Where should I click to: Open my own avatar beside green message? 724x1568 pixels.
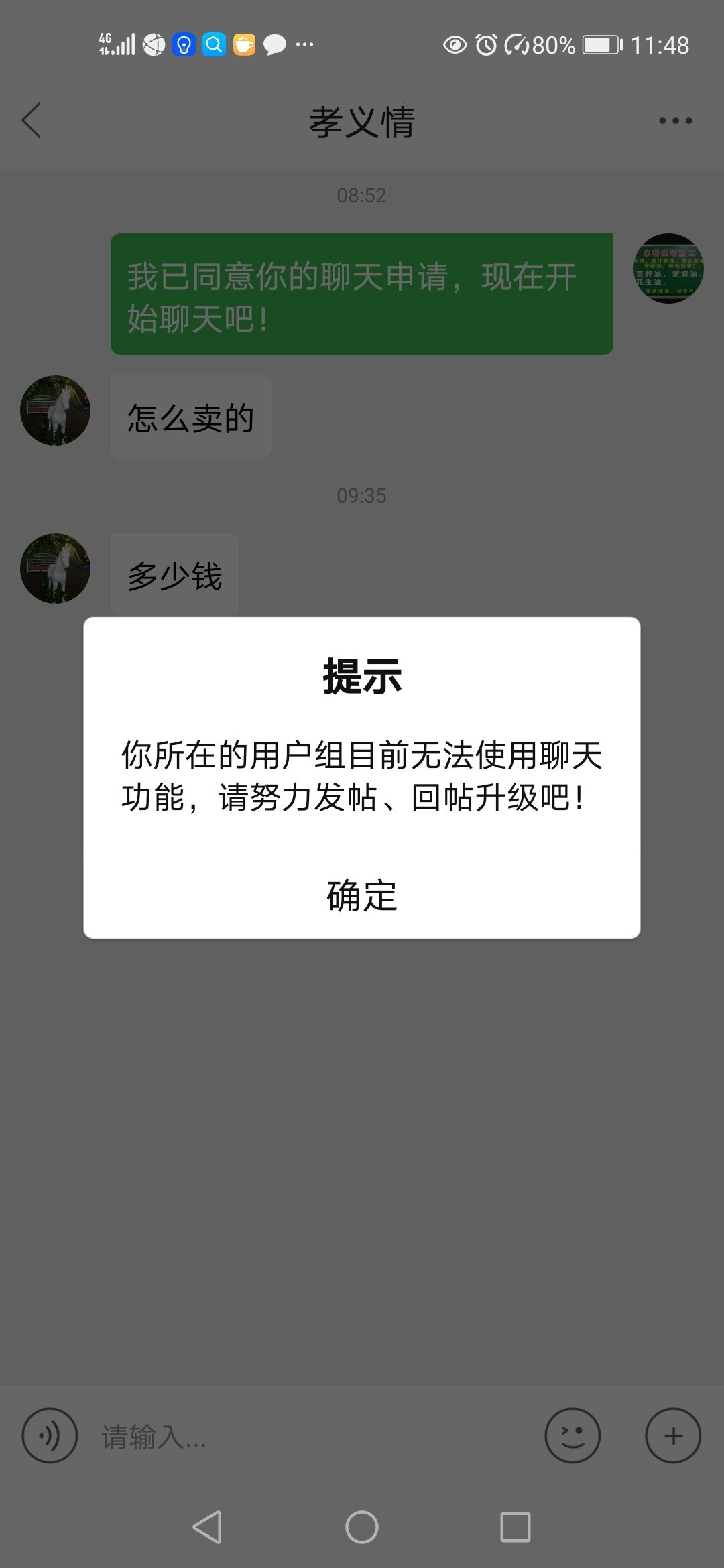tap(668, 268)
